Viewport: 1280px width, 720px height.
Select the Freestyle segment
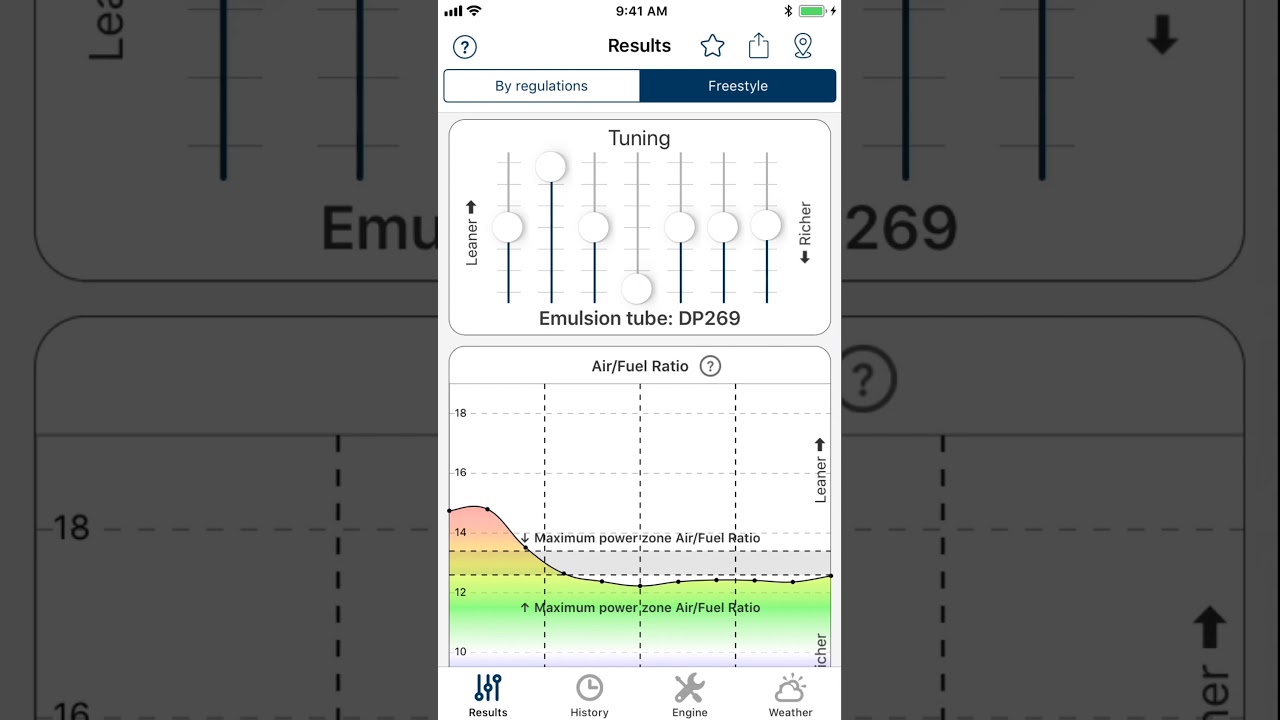coord(738,86)
